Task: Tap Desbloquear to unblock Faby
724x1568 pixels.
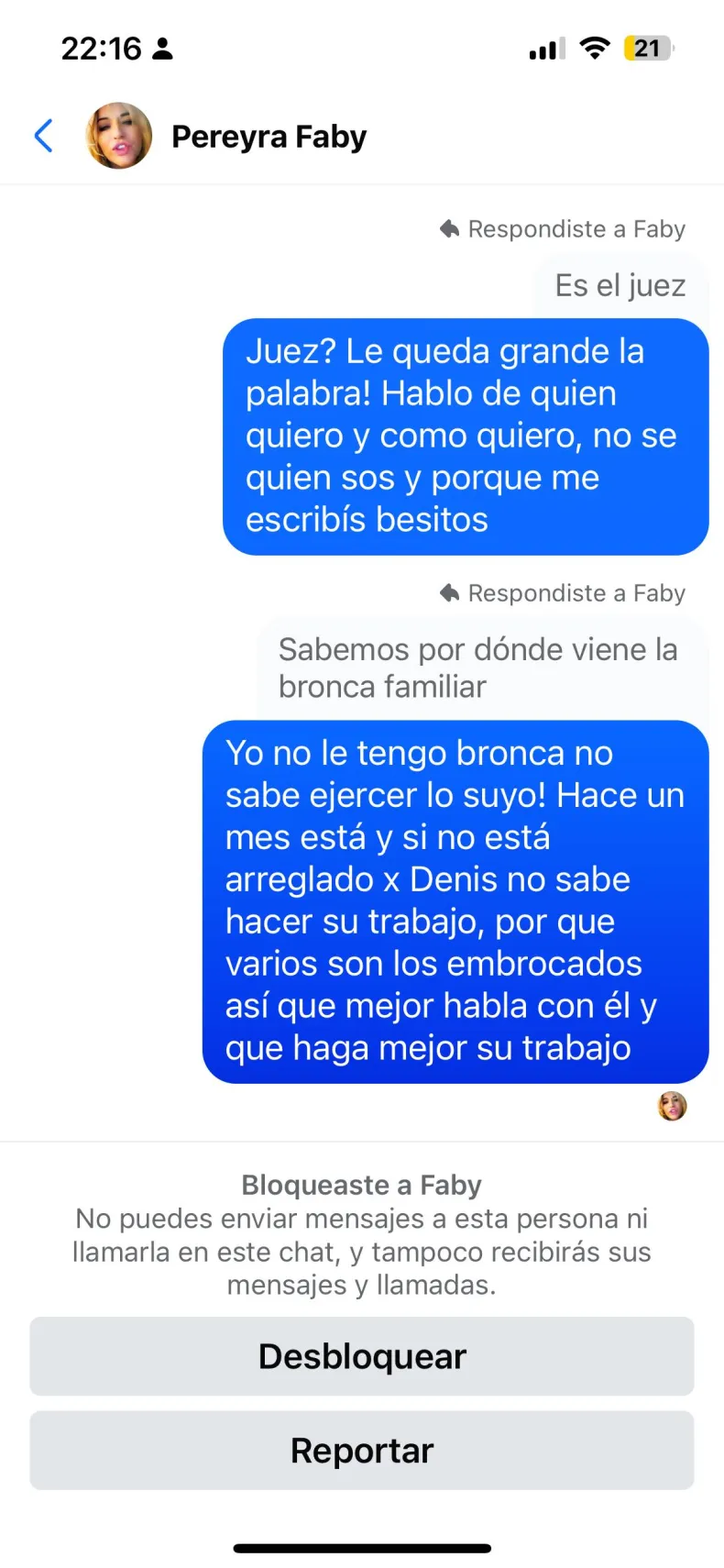Action: tap(362, 1356)
